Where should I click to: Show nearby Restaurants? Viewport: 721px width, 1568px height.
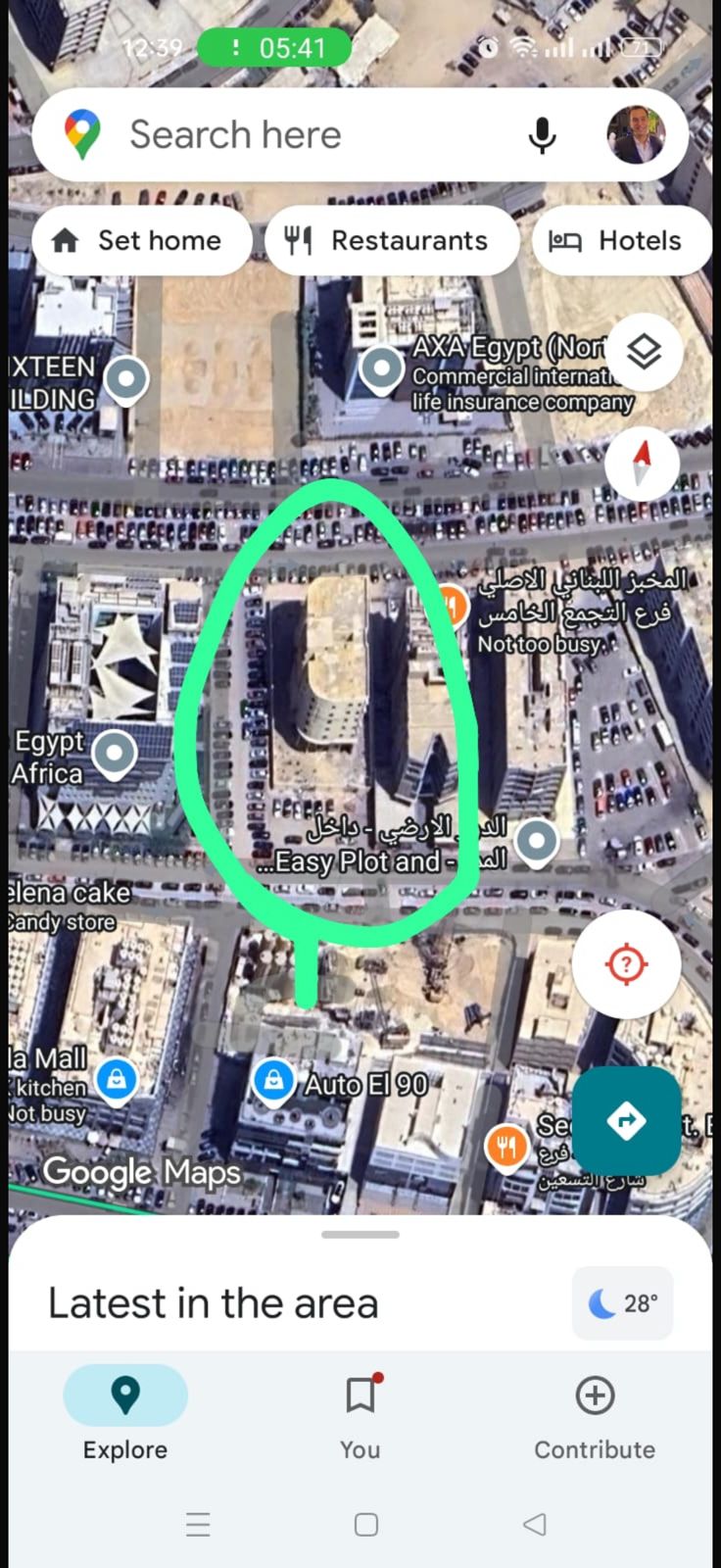(390, 241)
